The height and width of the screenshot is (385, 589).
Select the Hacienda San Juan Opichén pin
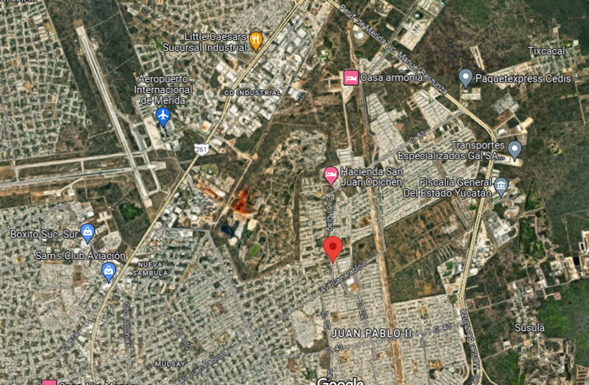pos(331,176)
